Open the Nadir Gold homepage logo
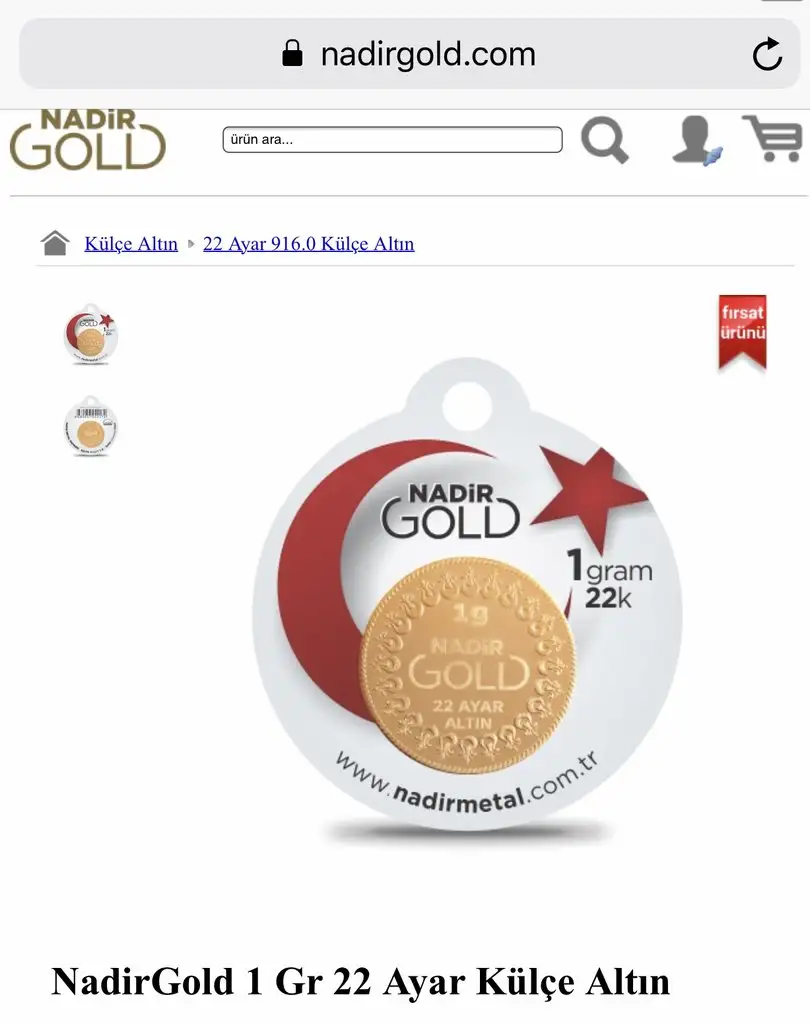The image size is (810, 1024). tap(88, 139)
